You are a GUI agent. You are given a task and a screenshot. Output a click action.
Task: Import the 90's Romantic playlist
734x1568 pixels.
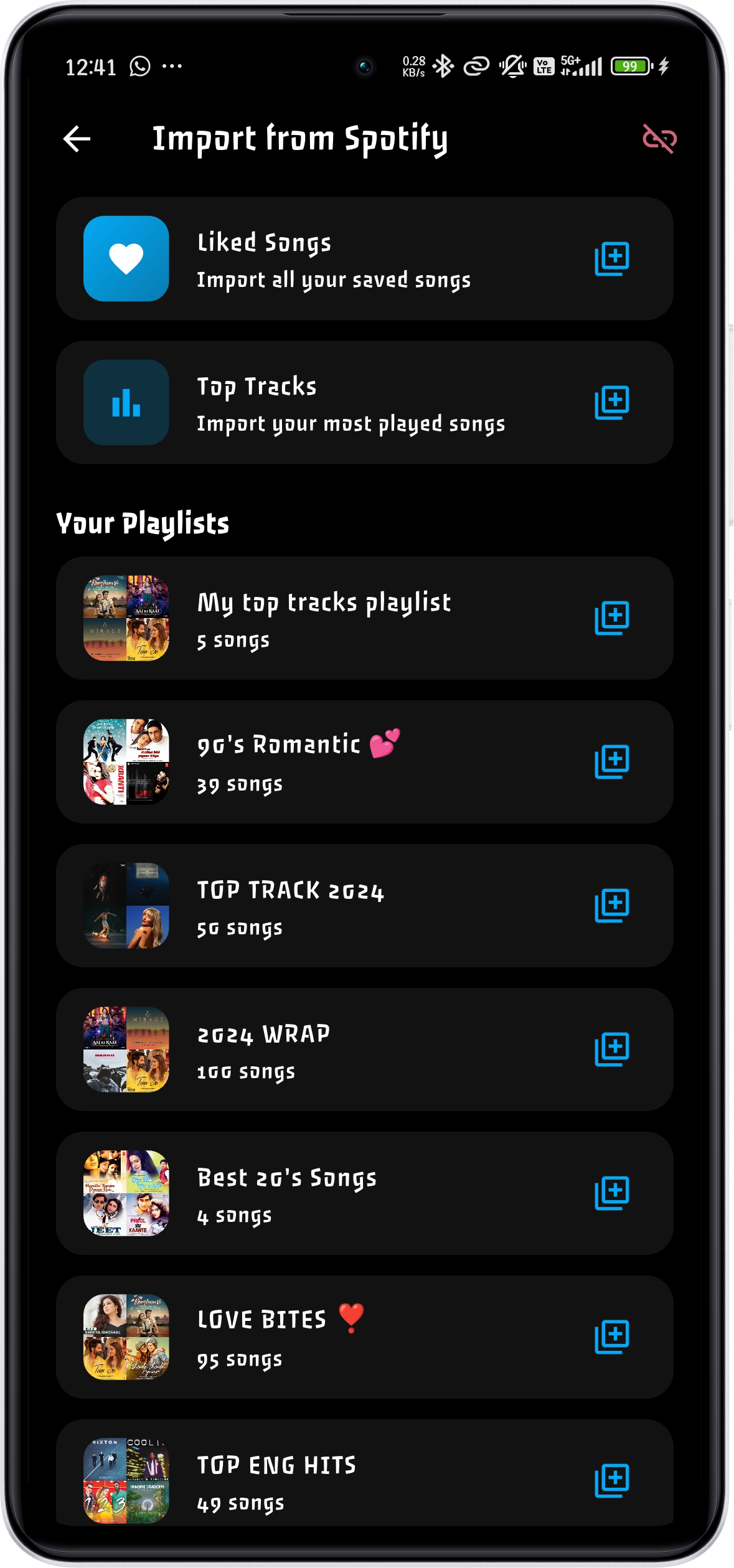point(612,762)
